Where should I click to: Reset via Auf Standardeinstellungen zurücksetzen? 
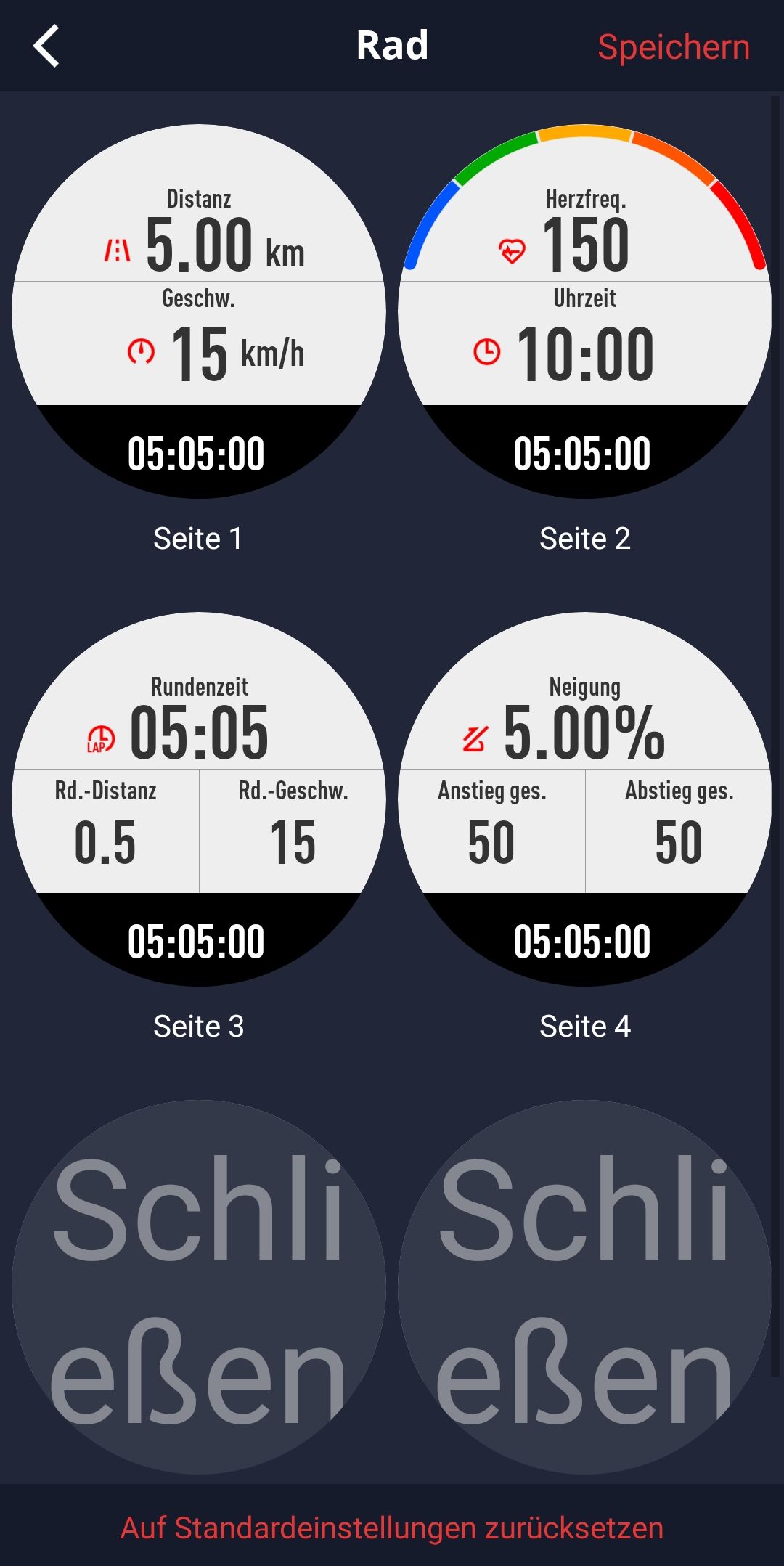392,1528
